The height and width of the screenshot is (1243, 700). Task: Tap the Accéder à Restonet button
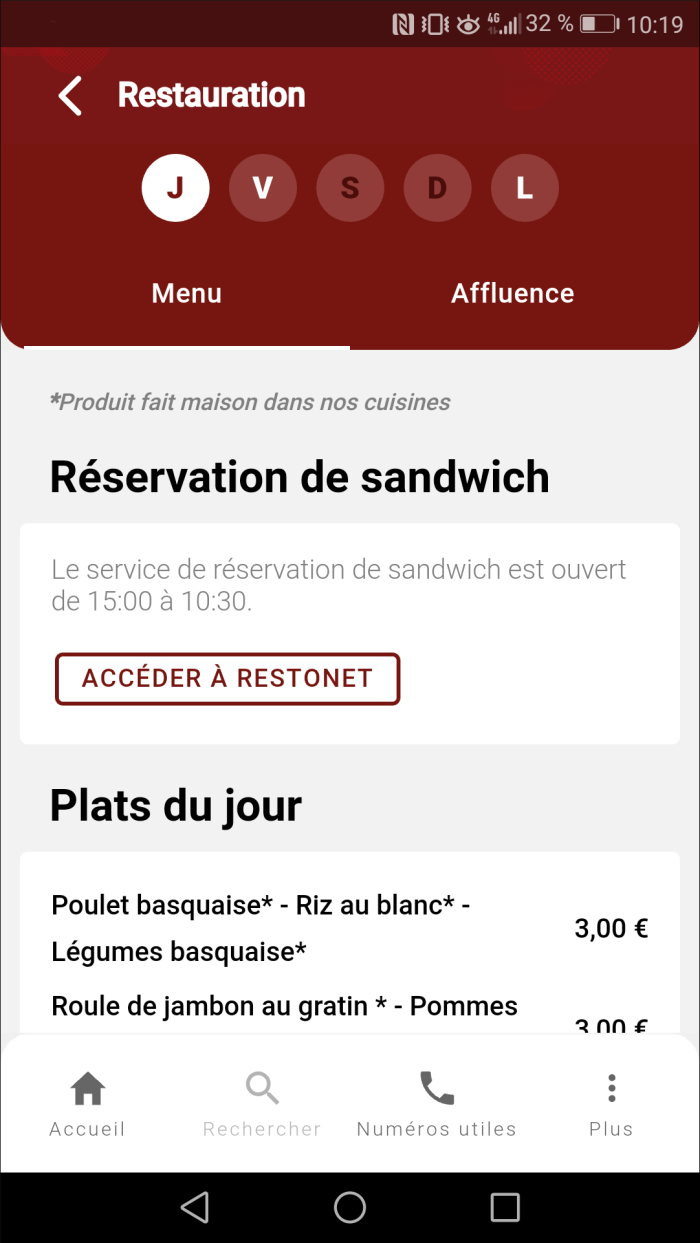[228, 679]
